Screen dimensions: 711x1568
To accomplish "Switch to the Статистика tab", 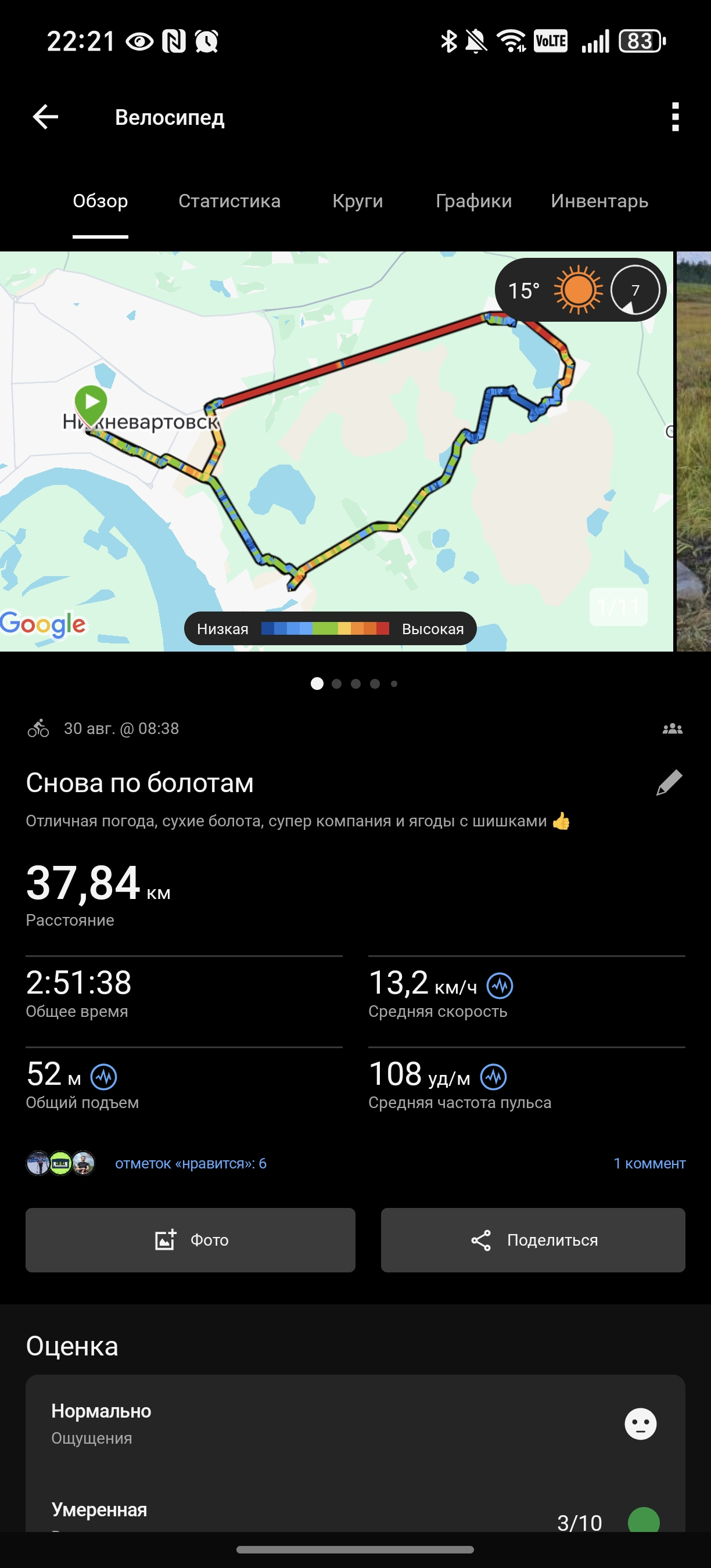I will point(229,202).
